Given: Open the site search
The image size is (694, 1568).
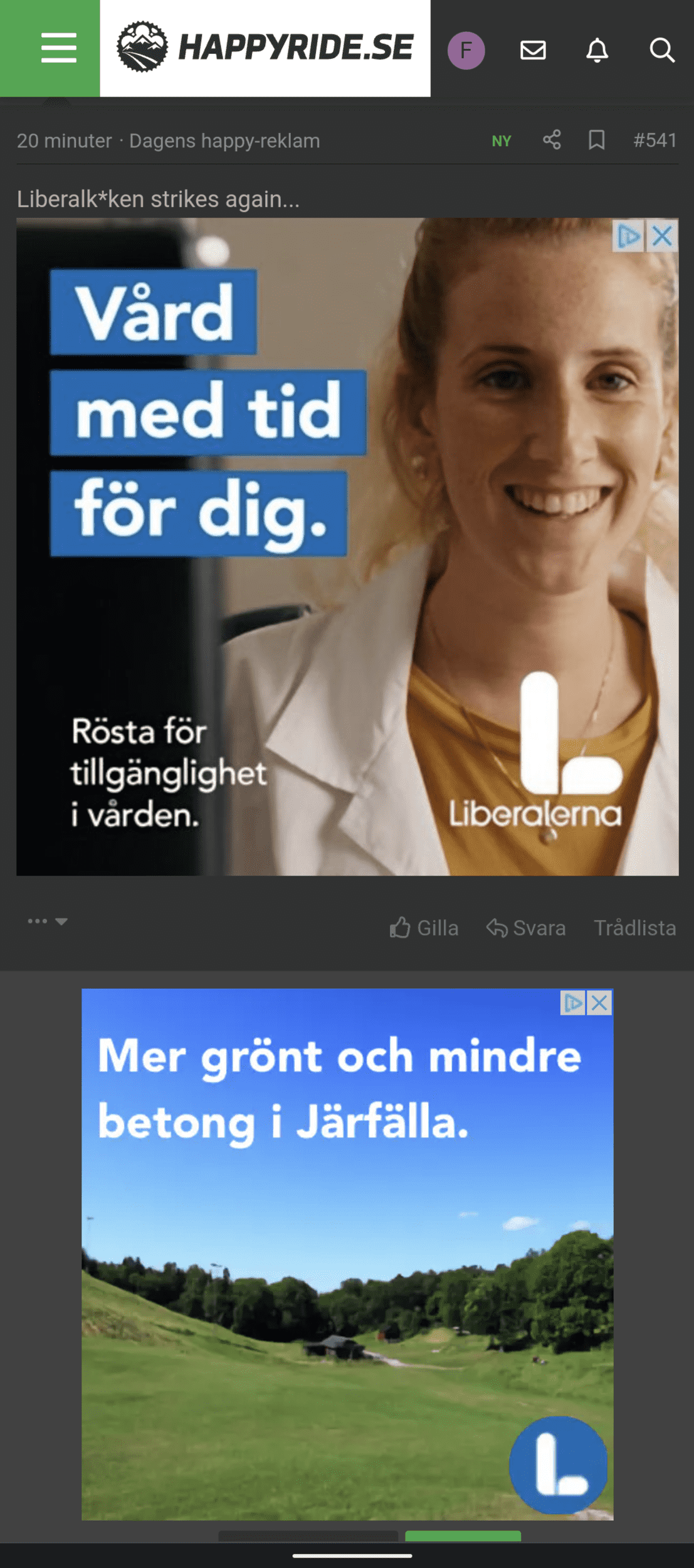Looking at the screenshot, I should [x=661, y=50].
